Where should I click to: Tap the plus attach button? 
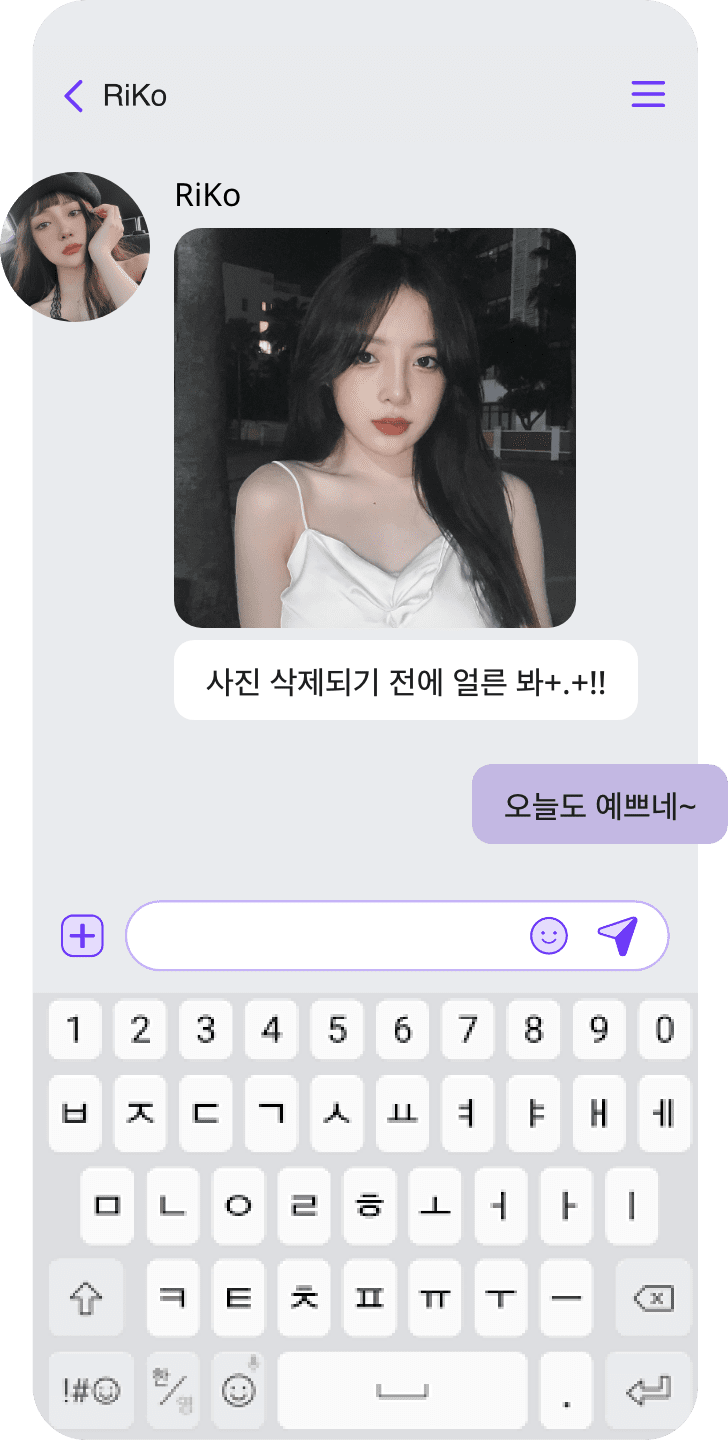pyautogui.click(x=83, y=936)
